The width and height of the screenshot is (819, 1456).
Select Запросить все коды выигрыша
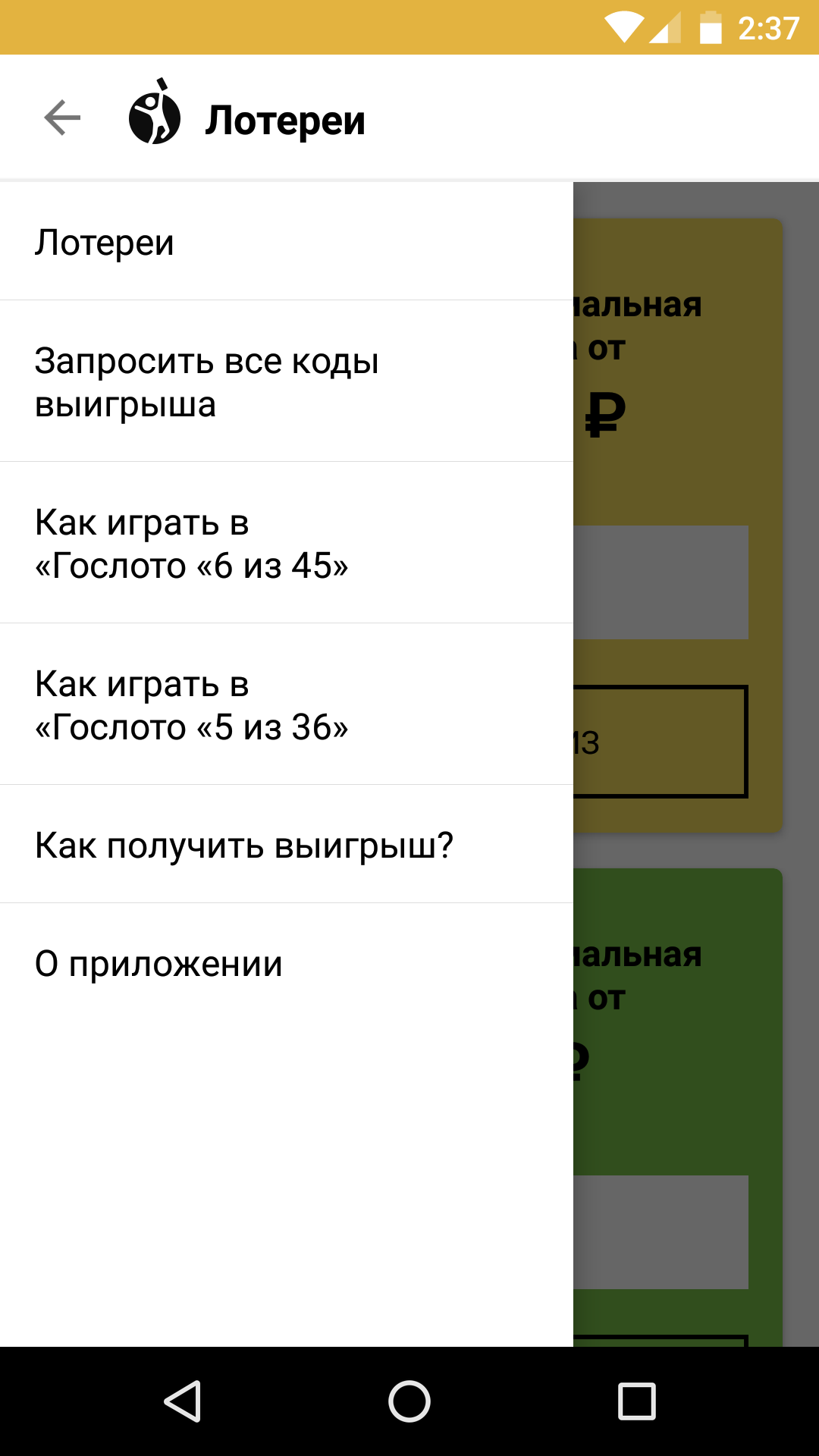(286, 382)
